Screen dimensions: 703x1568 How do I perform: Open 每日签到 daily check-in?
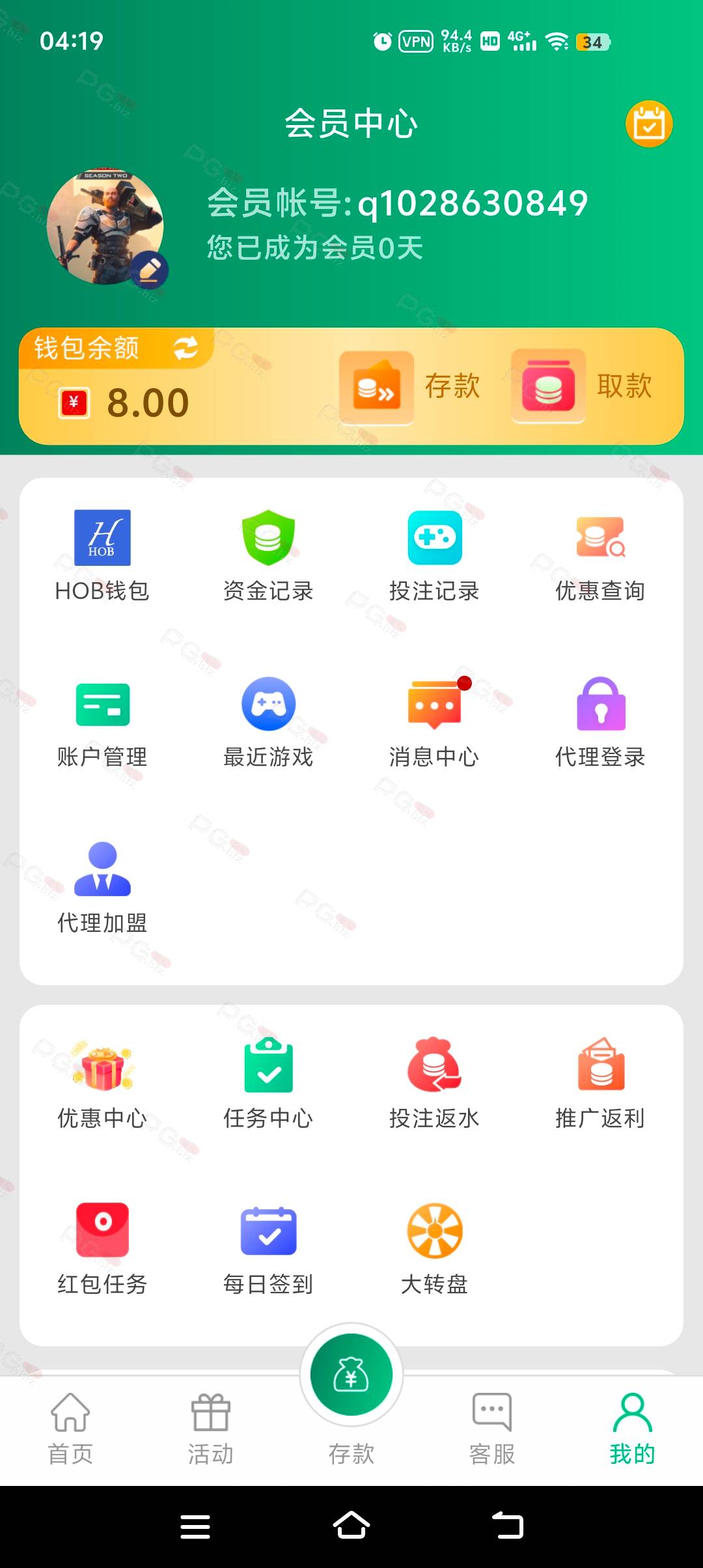[268, 1248]
